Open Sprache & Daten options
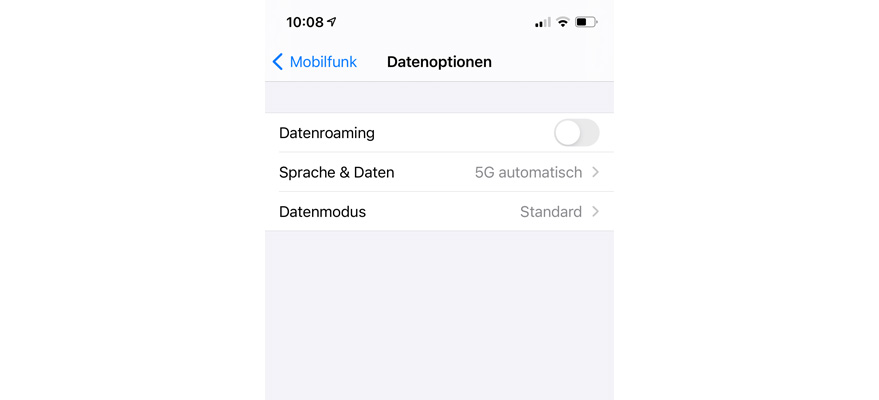 pos(439,172)
